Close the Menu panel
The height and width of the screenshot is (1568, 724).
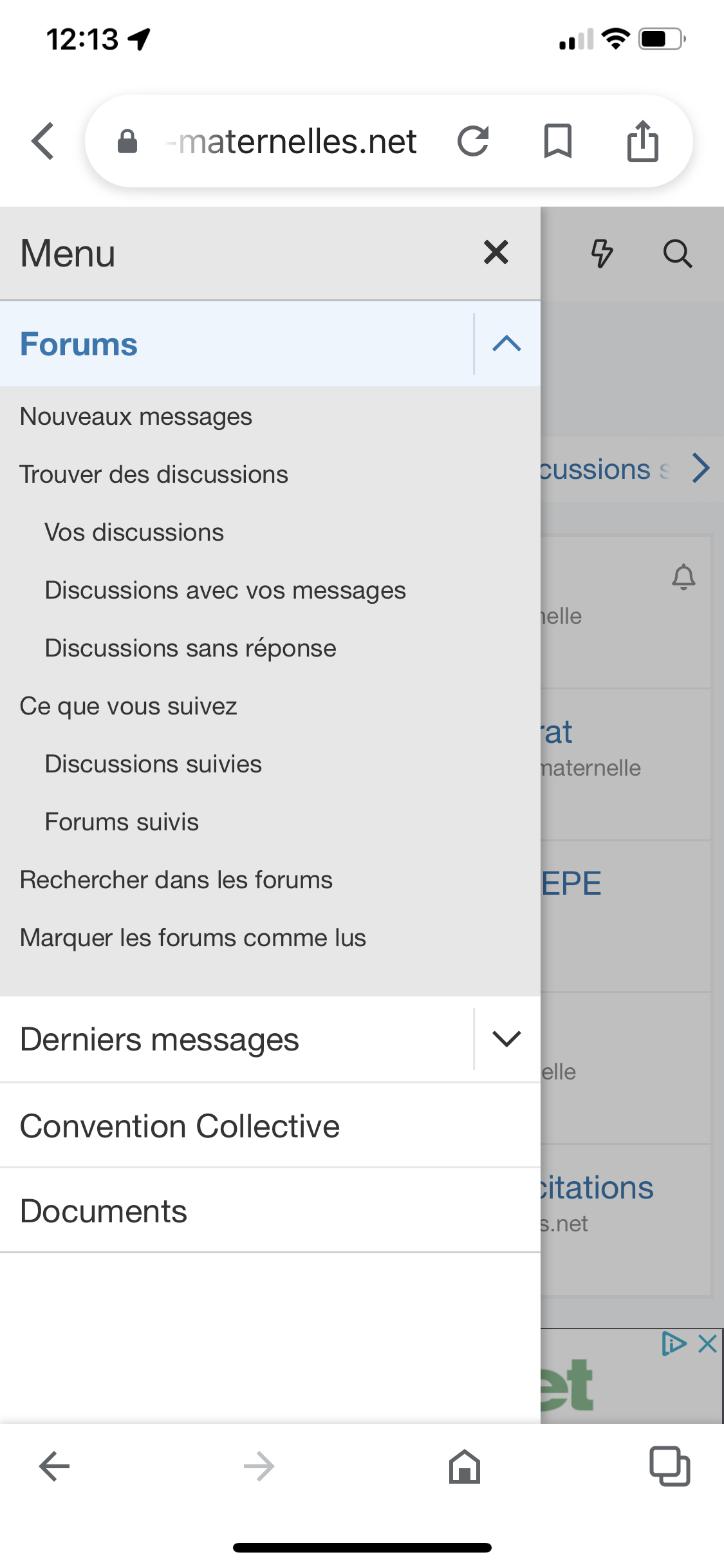click(496, 252)
